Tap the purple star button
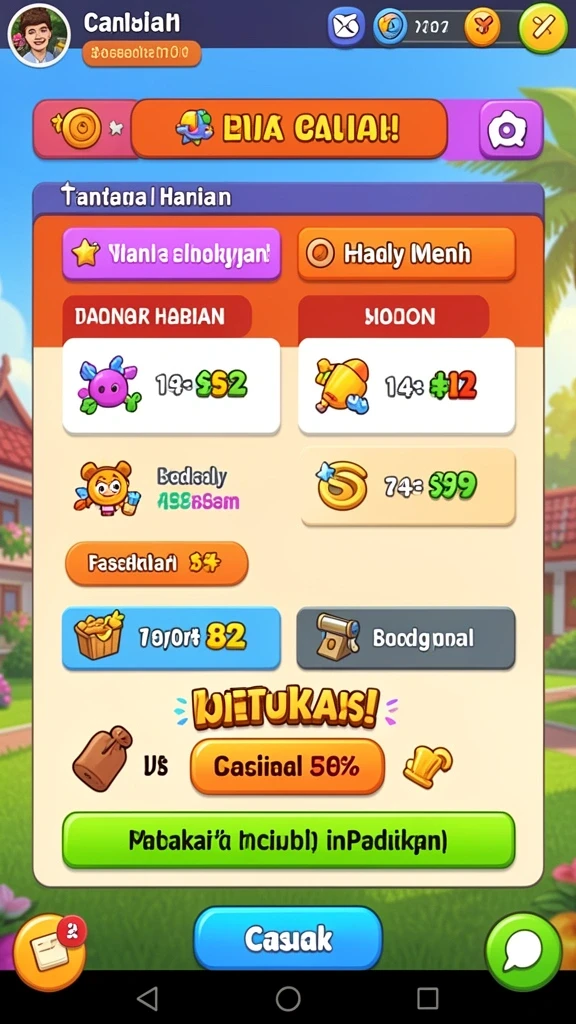This screenshot has width=576, height=1024. (x=171, y=253)
